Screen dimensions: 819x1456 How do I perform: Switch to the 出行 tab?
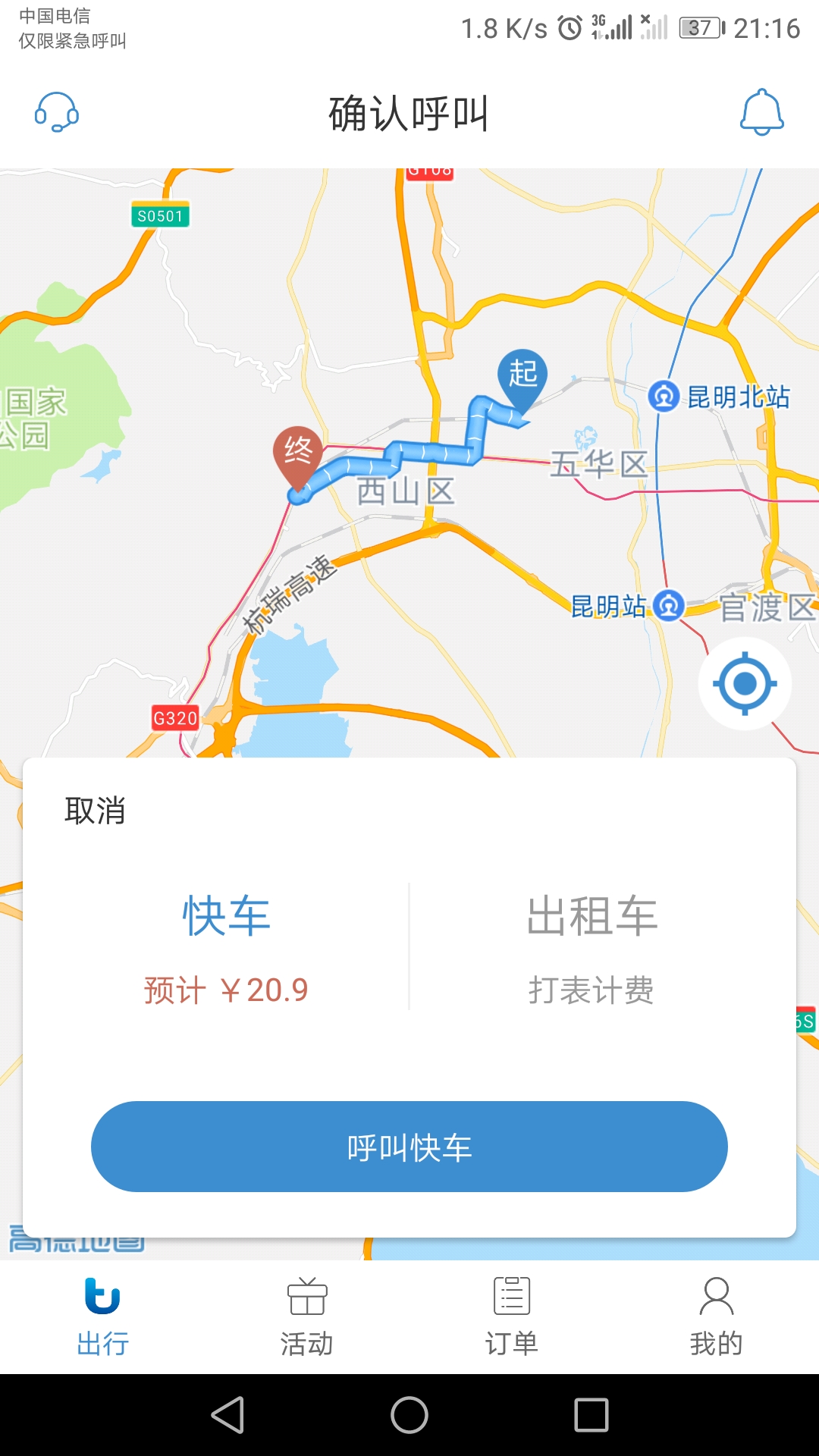pos(102,1317)
